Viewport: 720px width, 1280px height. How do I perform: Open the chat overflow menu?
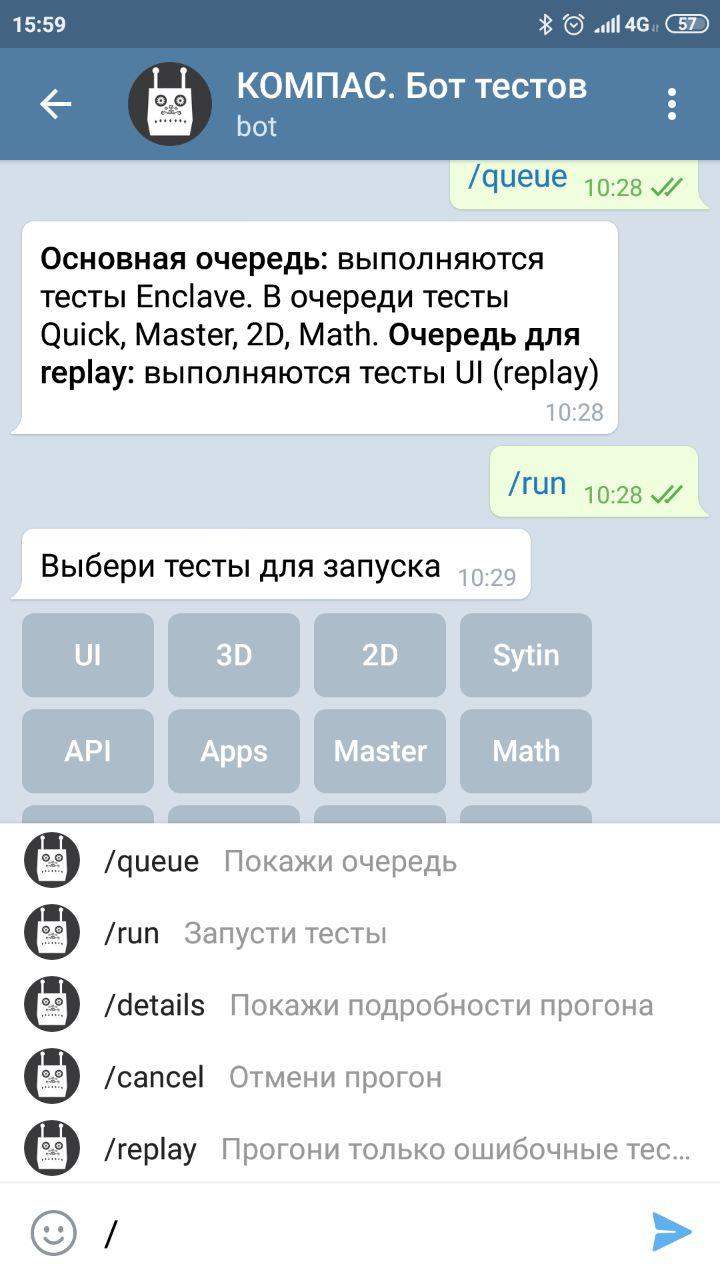671,104
